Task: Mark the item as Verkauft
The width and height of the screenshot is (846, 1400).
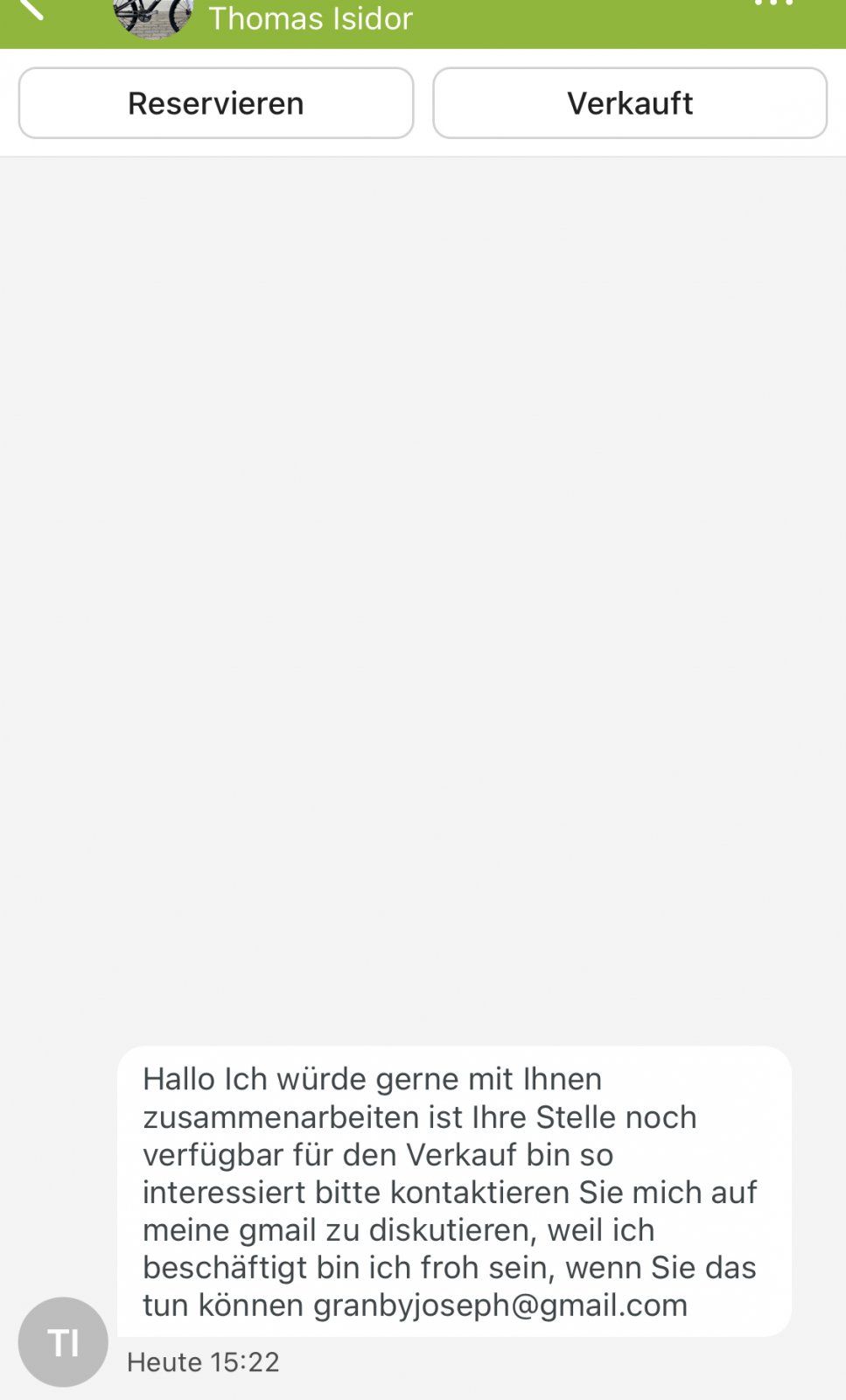Action: [x=630, y=103]
